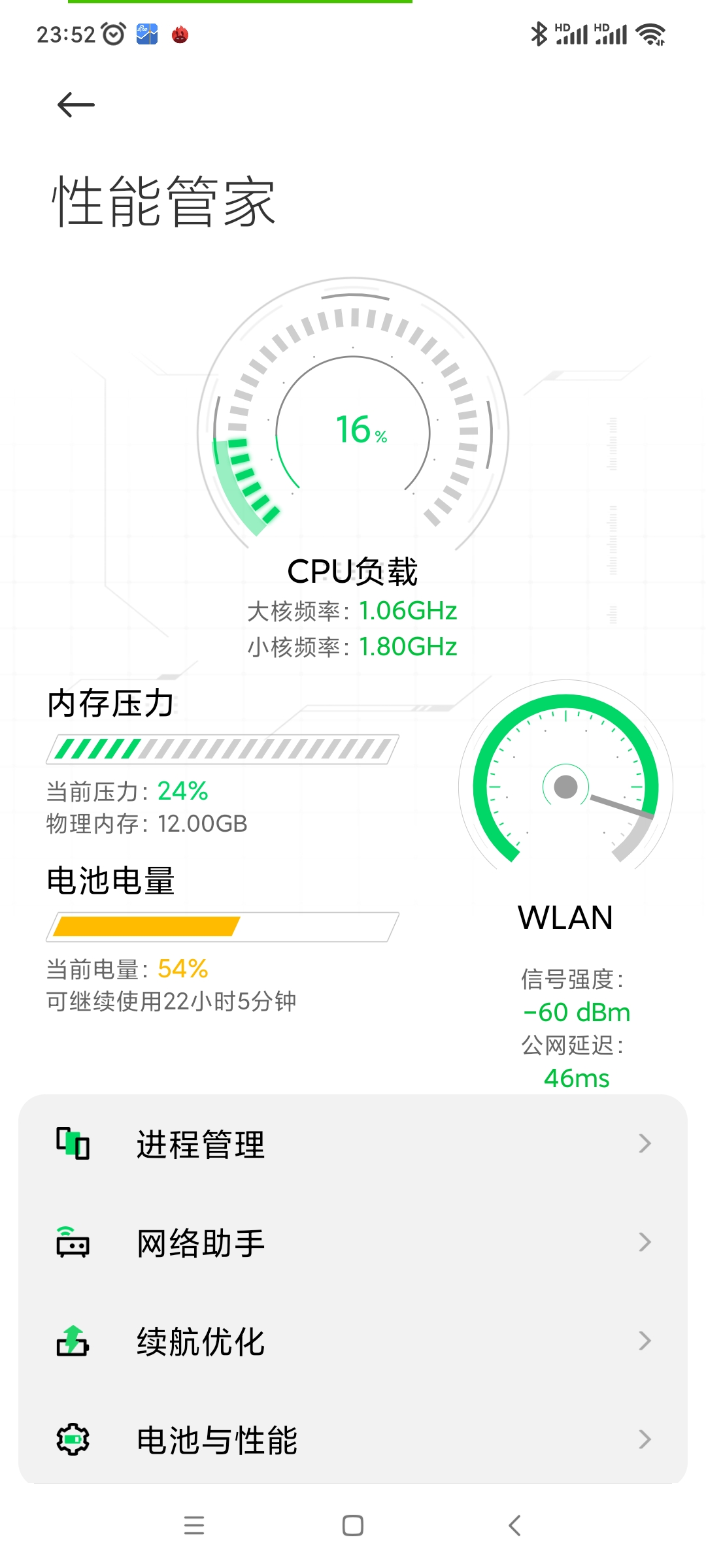Open 电池与性能 battery and performance settings
This screenshot has width=706, height=1568.
pyautogui.click(x=353, y=1440)
